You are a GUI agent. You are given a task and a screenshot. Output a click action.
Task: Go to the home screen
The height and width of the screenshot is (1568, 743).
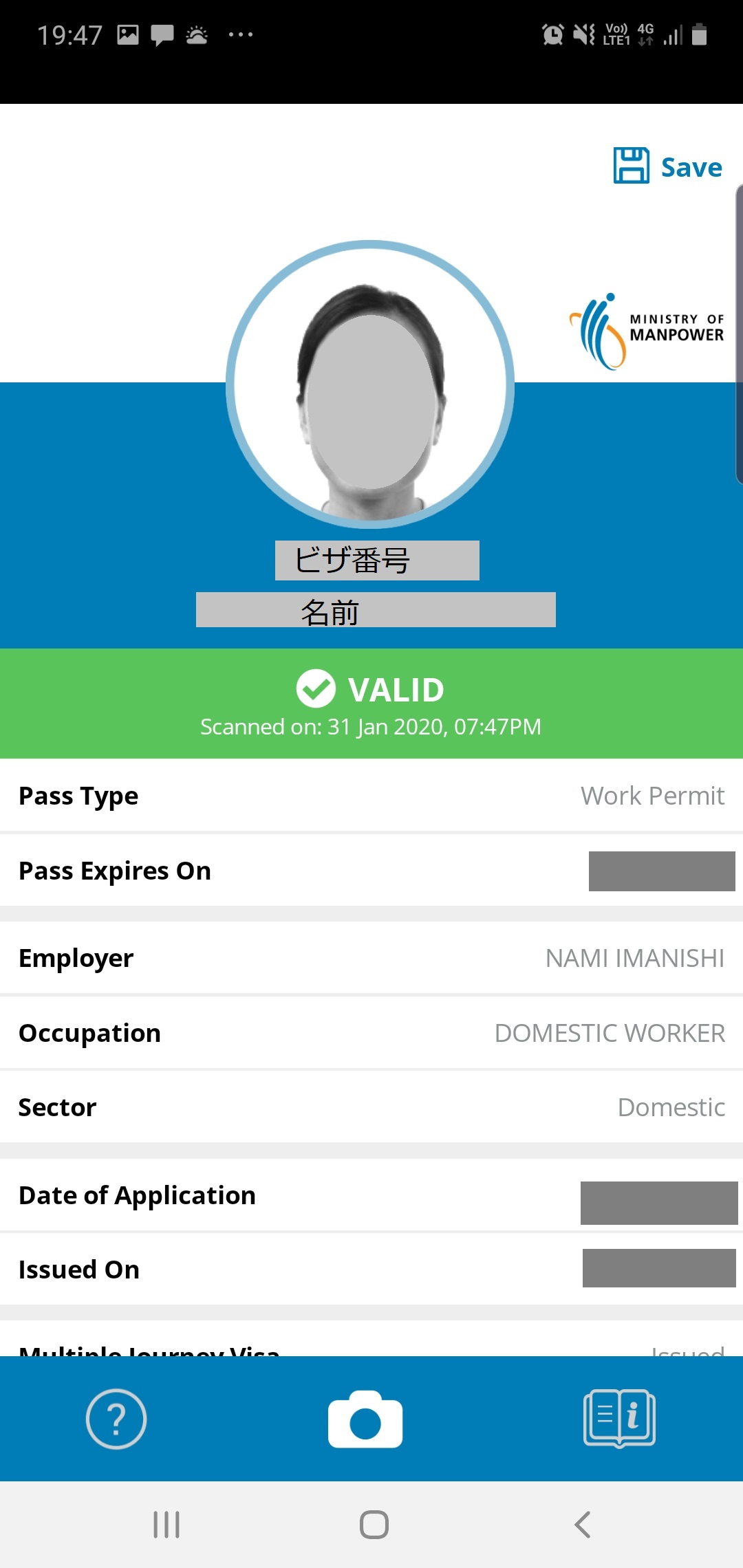(374, 1525)
